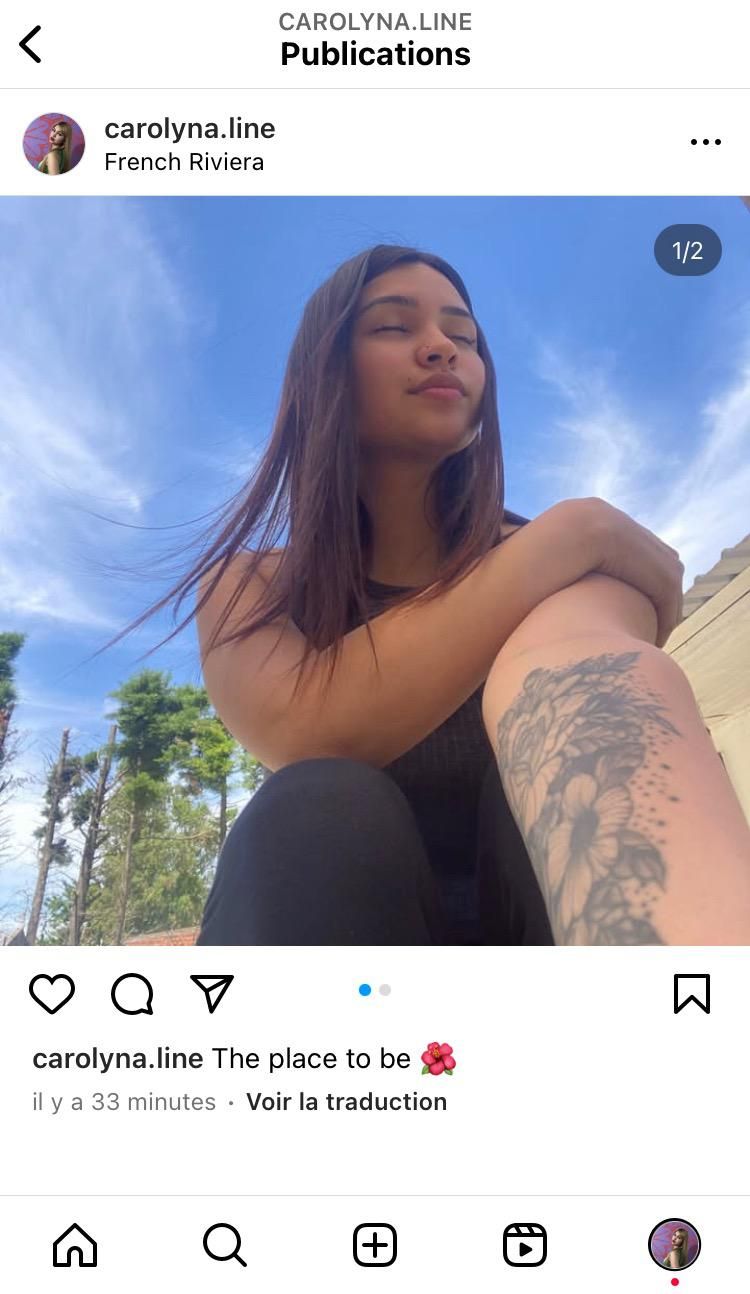Tap the carolyna.line username in the post header

pyautogui.click(x=190, y=128)
